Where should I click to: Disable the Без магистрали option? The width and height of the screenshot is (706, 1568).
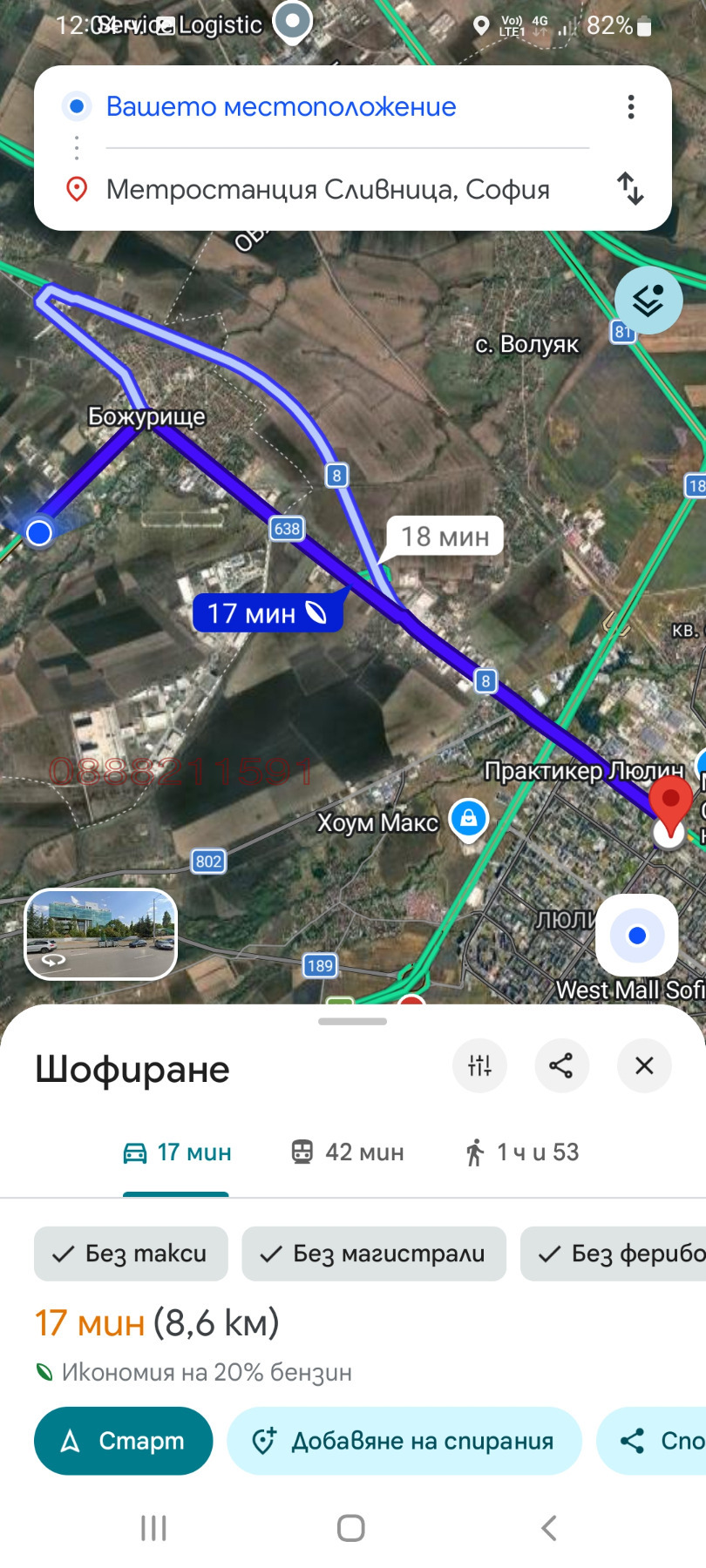(x=373, y=1254)
